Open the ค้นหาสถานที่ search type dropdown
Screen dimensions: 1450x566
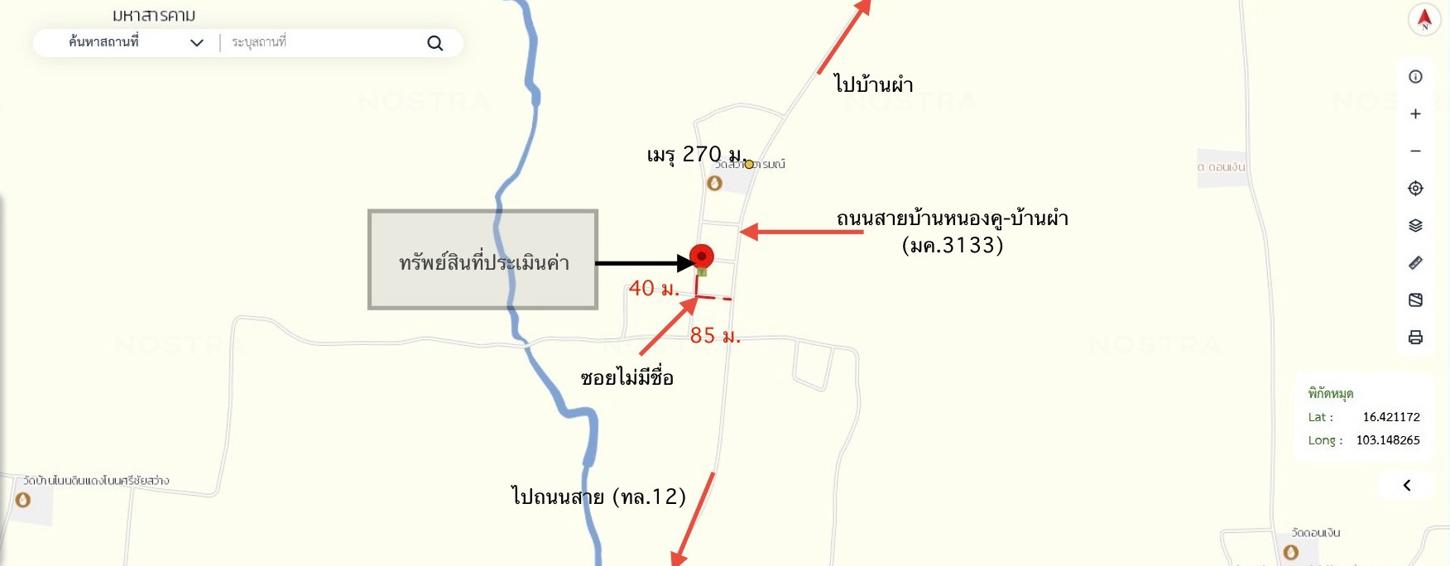(135, 43)
